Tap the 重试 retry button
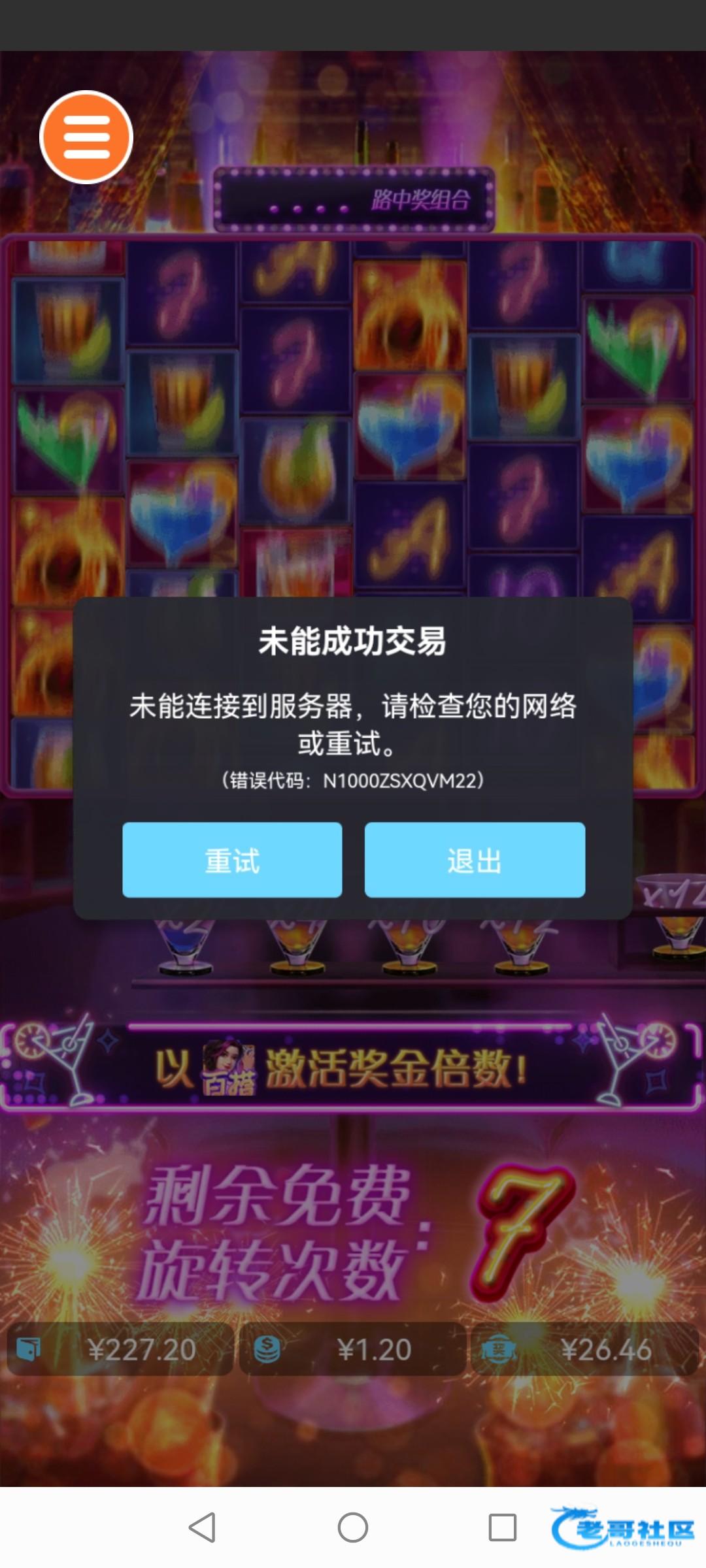The width and height of the screenshot is (706, 1568). click(x=232, y=860)
